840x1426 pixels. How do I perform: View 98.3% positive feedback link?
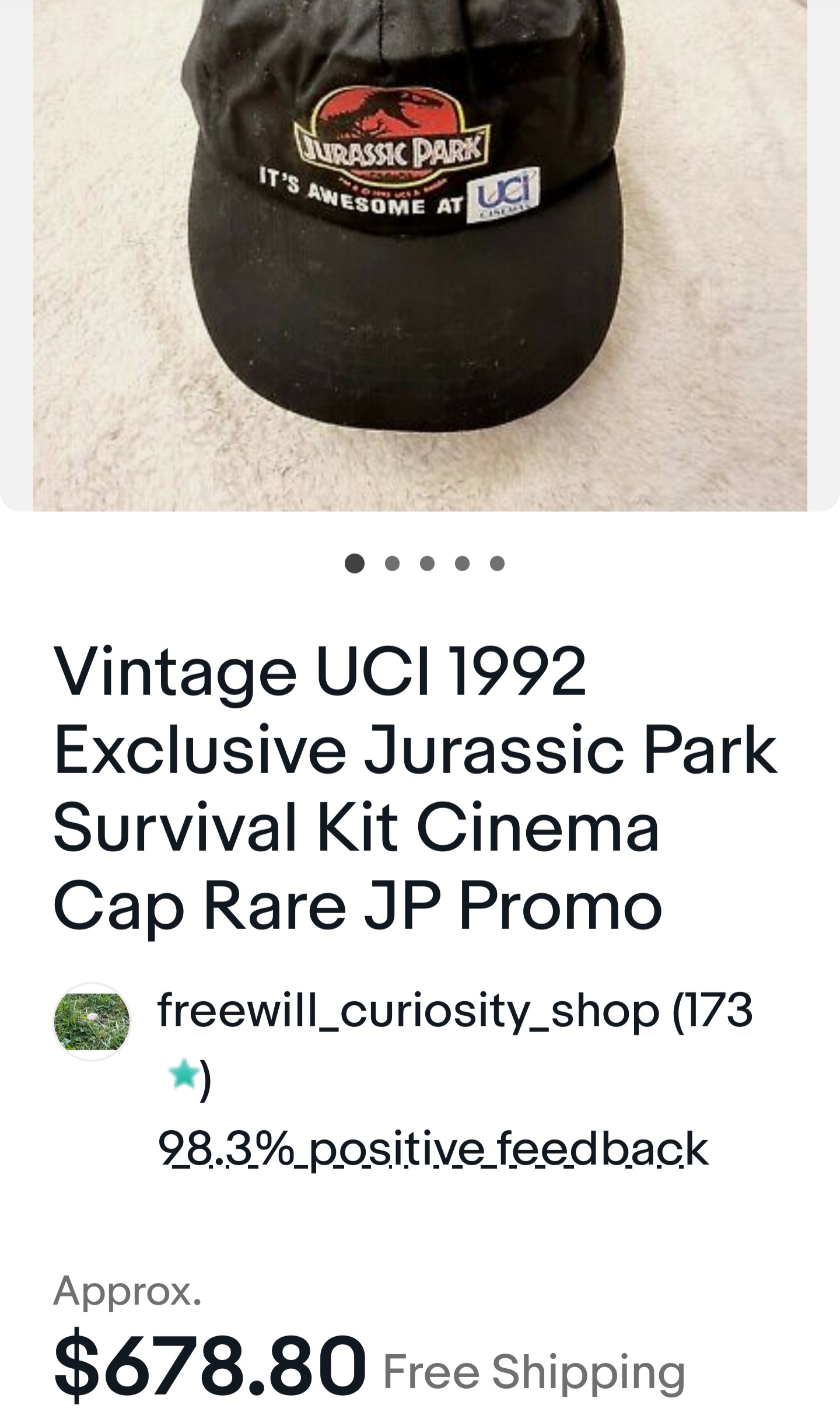point(433,1149)
